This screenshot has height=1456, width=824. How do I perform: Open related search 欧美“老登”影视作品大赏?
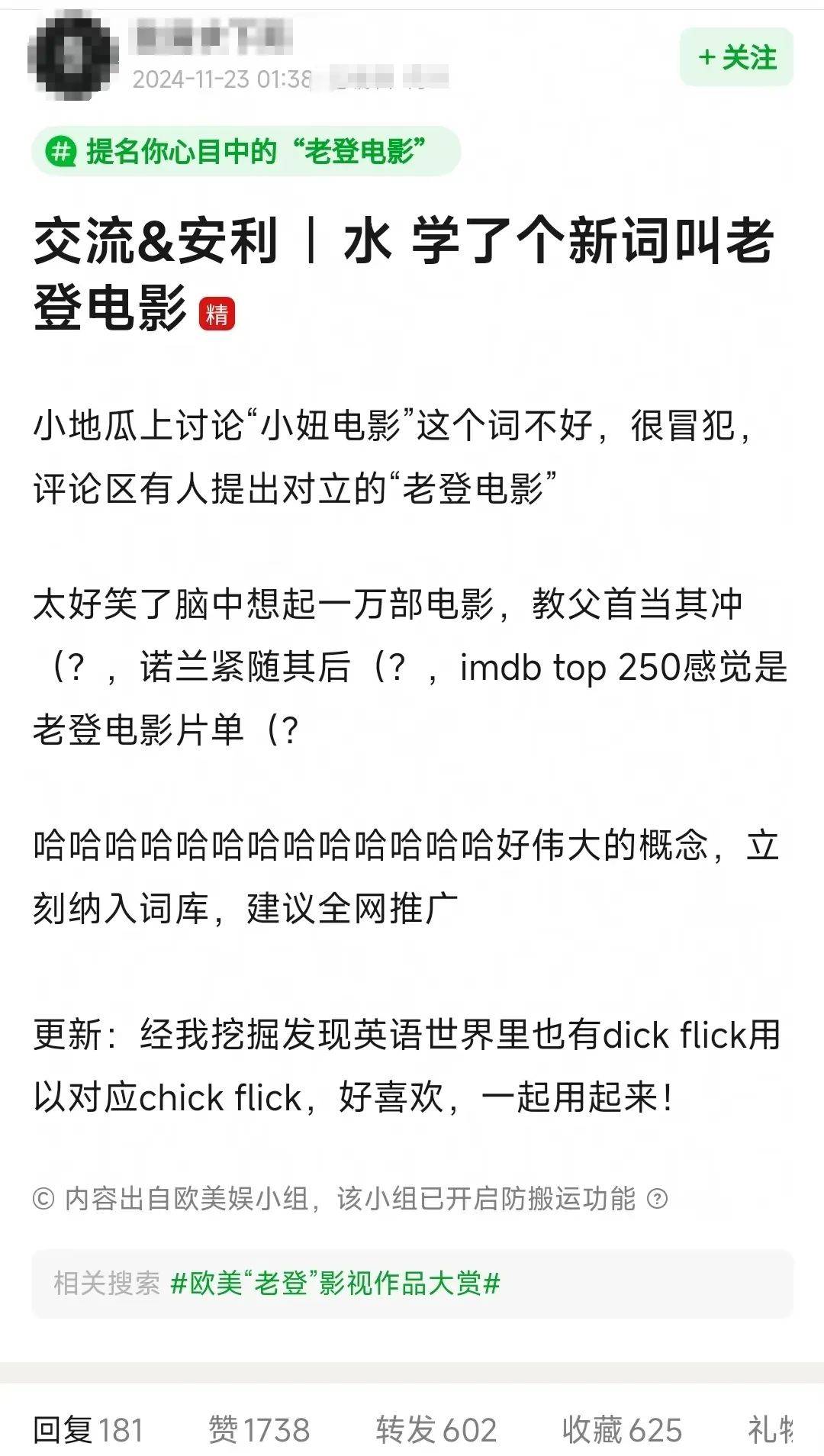(x=336, y=1284)
